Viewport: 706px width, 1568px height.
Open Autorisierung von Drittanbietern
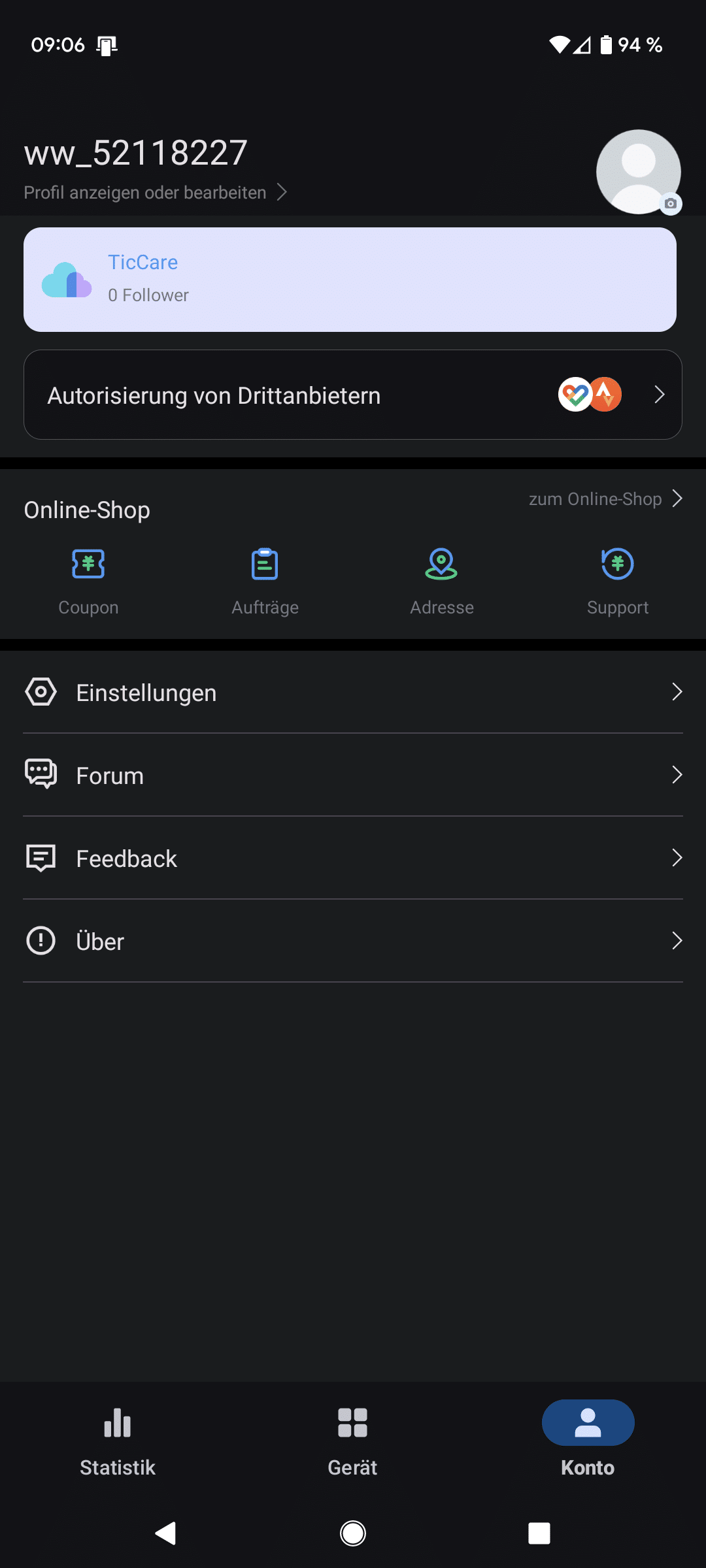click(x=353, y=395)
